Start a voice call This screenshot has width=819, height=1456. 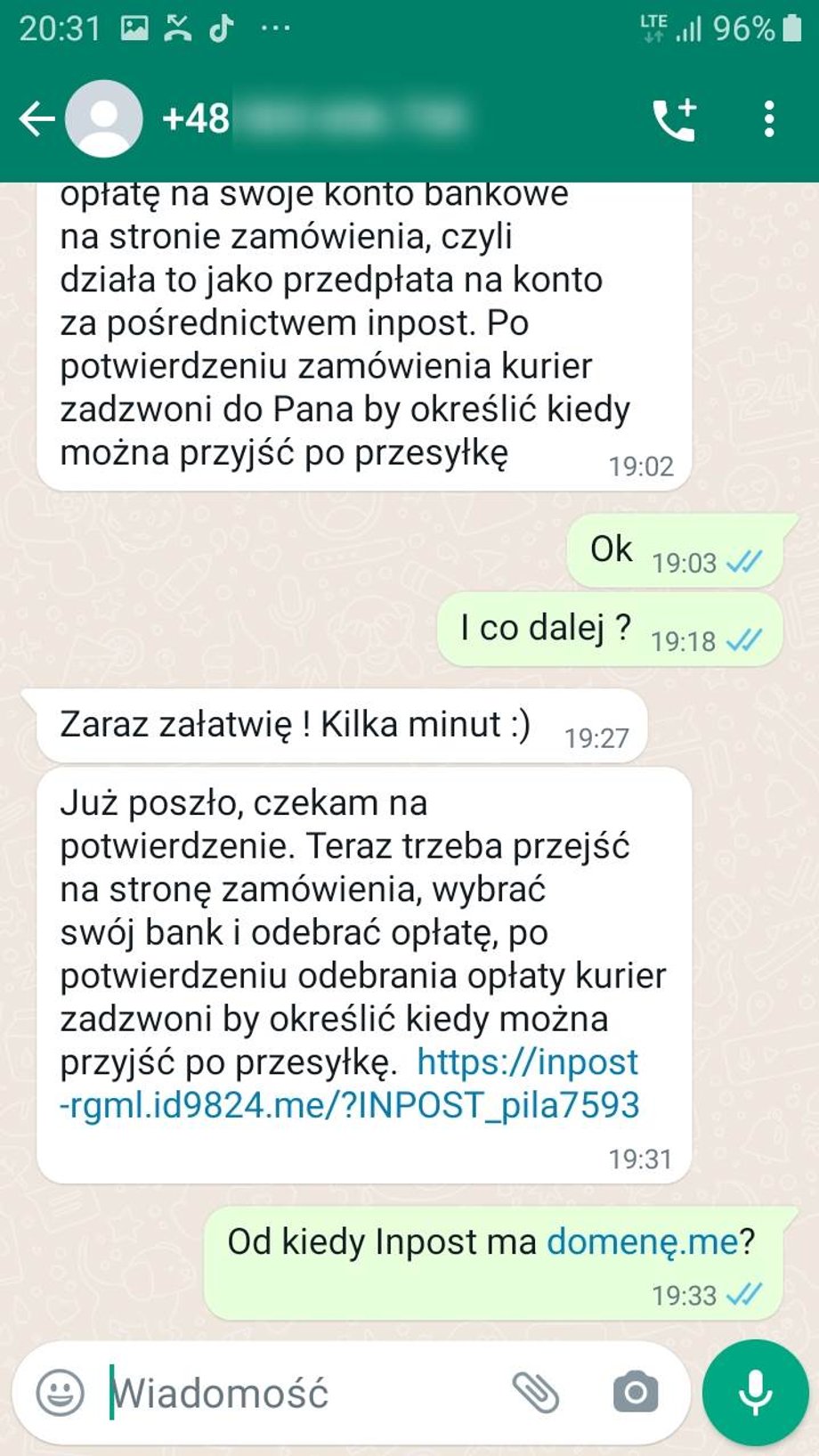click(674, 119)
